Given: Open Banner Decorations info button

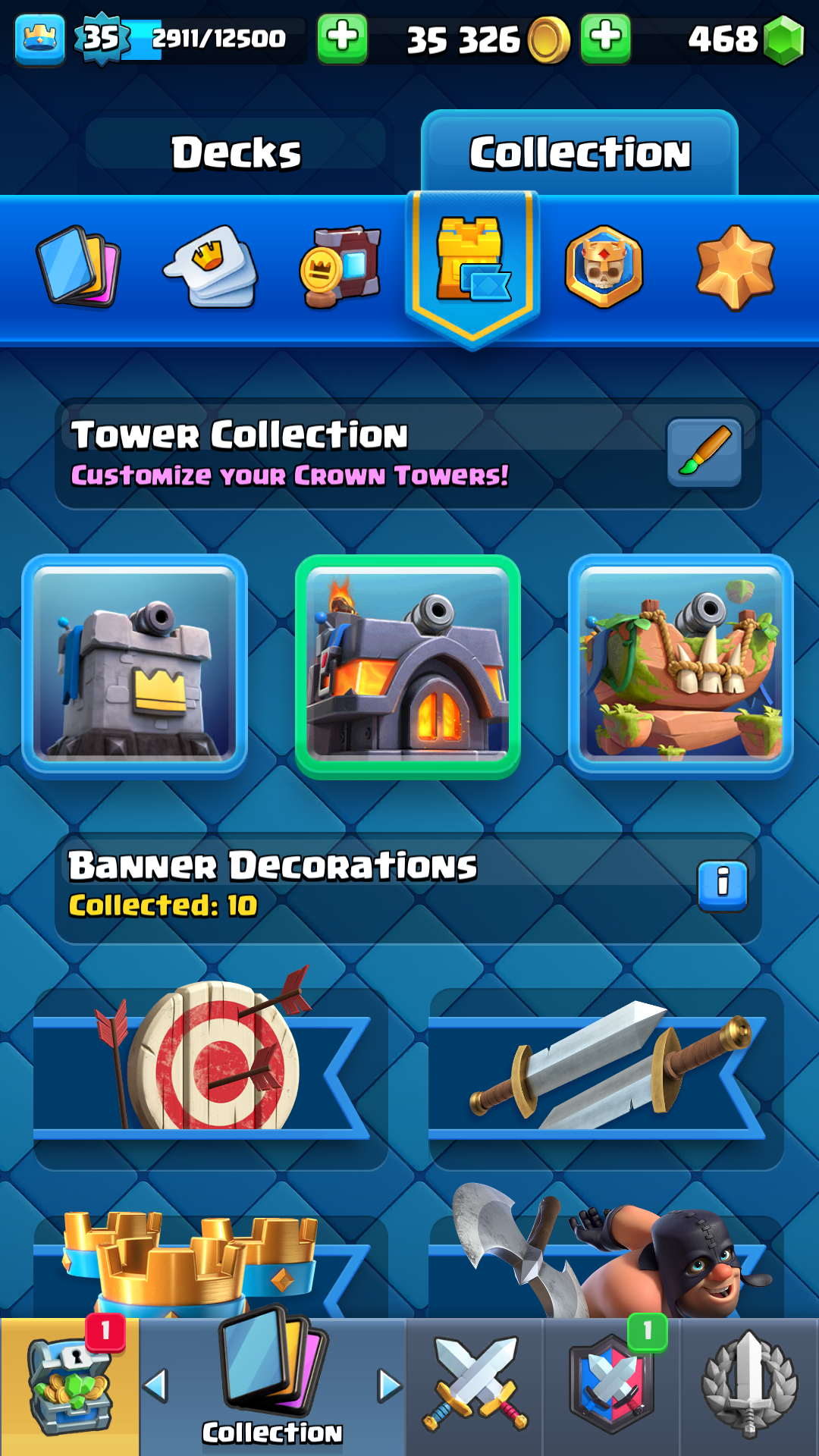Looking at the screenshot, I should (723, 885).
